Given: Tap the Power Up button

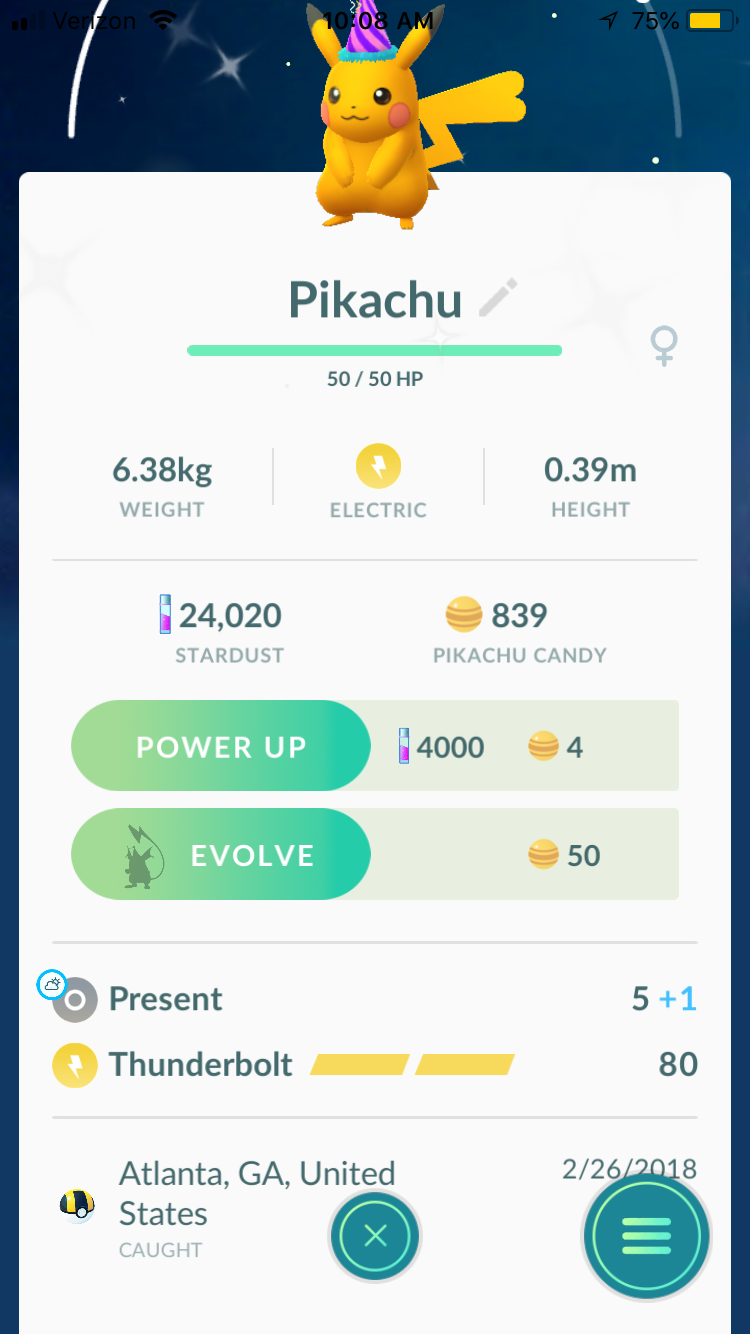Looking at the screenshot, I should pos(221,746).
